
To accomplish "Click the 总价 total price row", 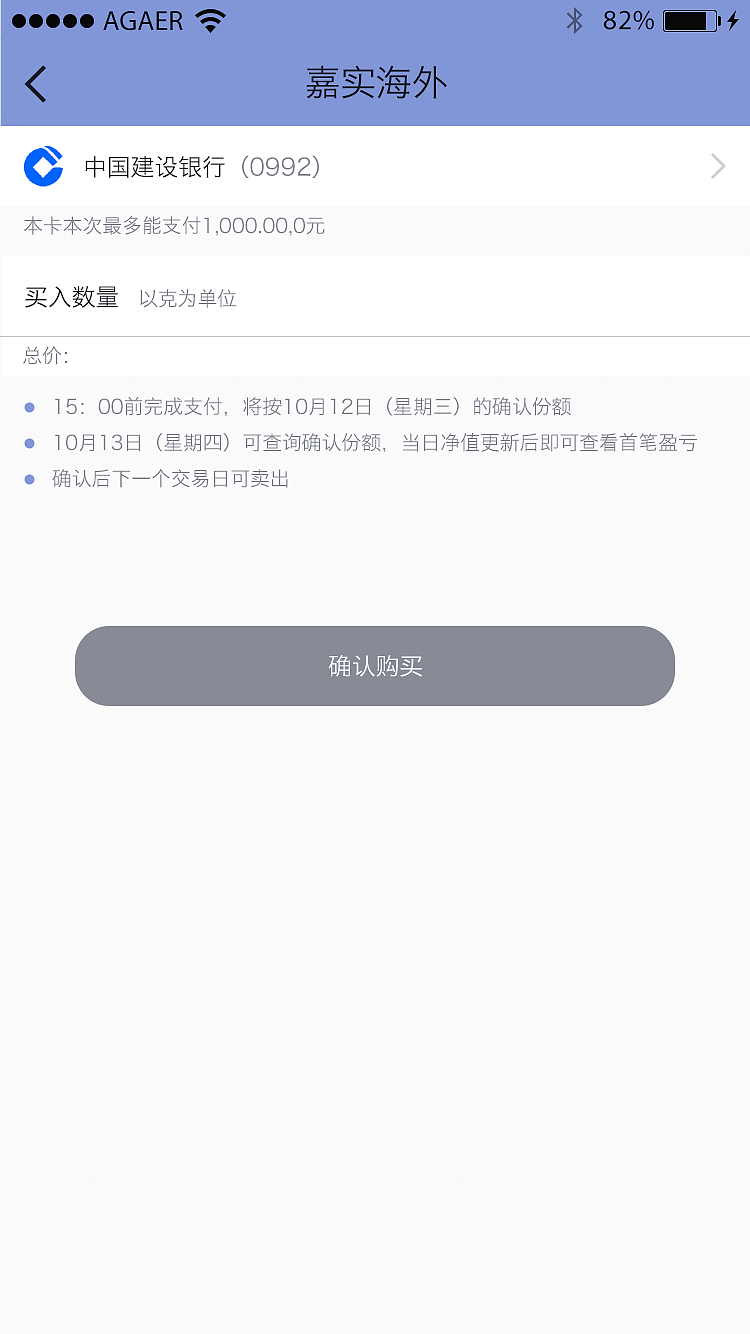I will click(375, 355).
